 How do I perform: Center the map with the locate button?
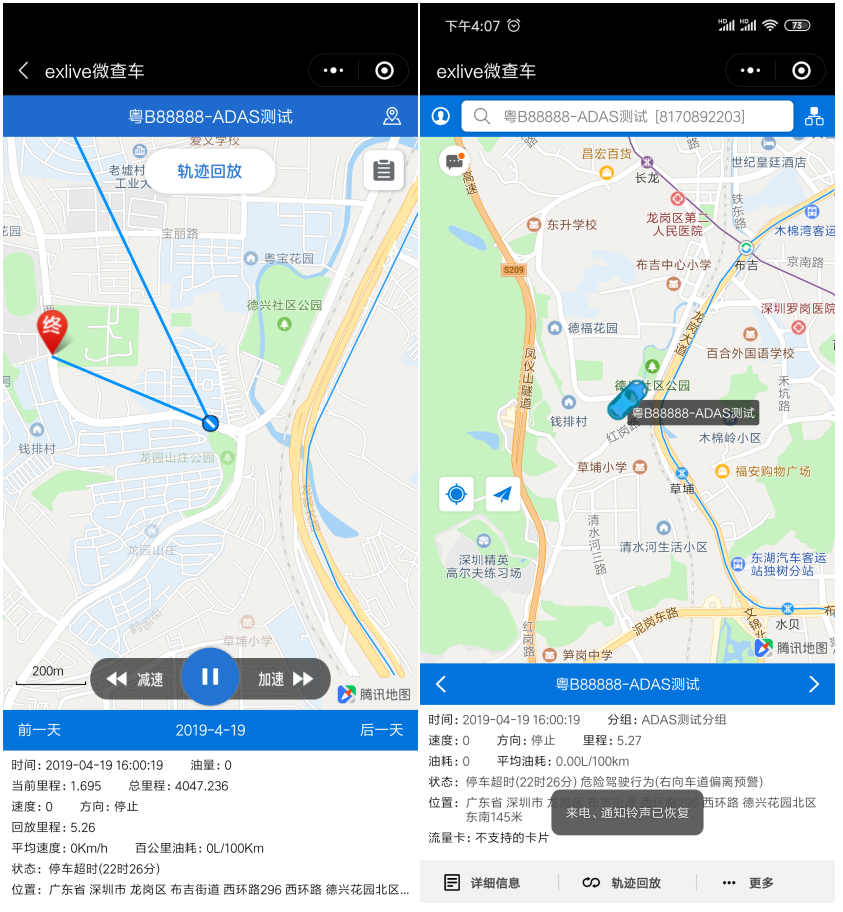tap(456, 493)
